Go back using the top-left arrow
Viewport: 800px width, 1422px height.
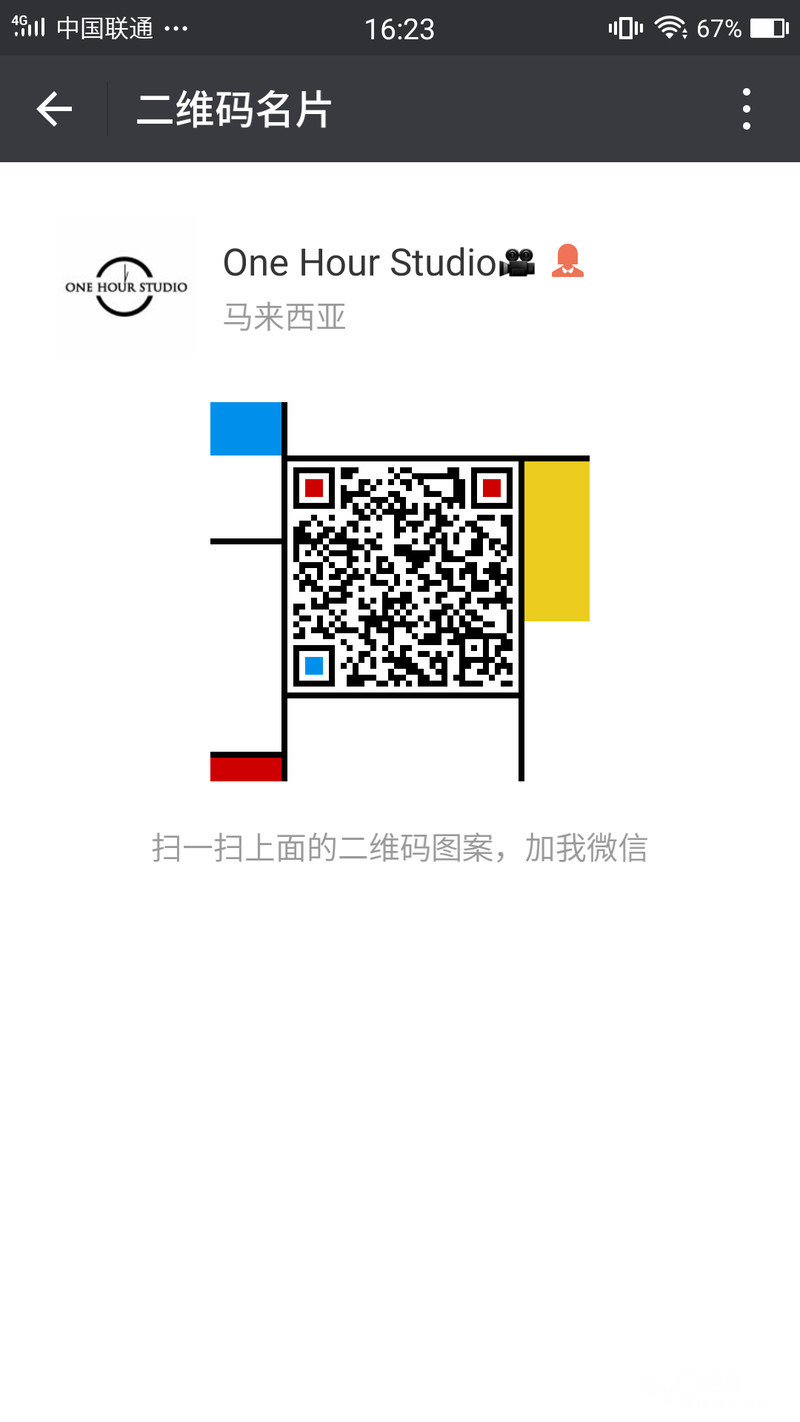coord(54,109)
